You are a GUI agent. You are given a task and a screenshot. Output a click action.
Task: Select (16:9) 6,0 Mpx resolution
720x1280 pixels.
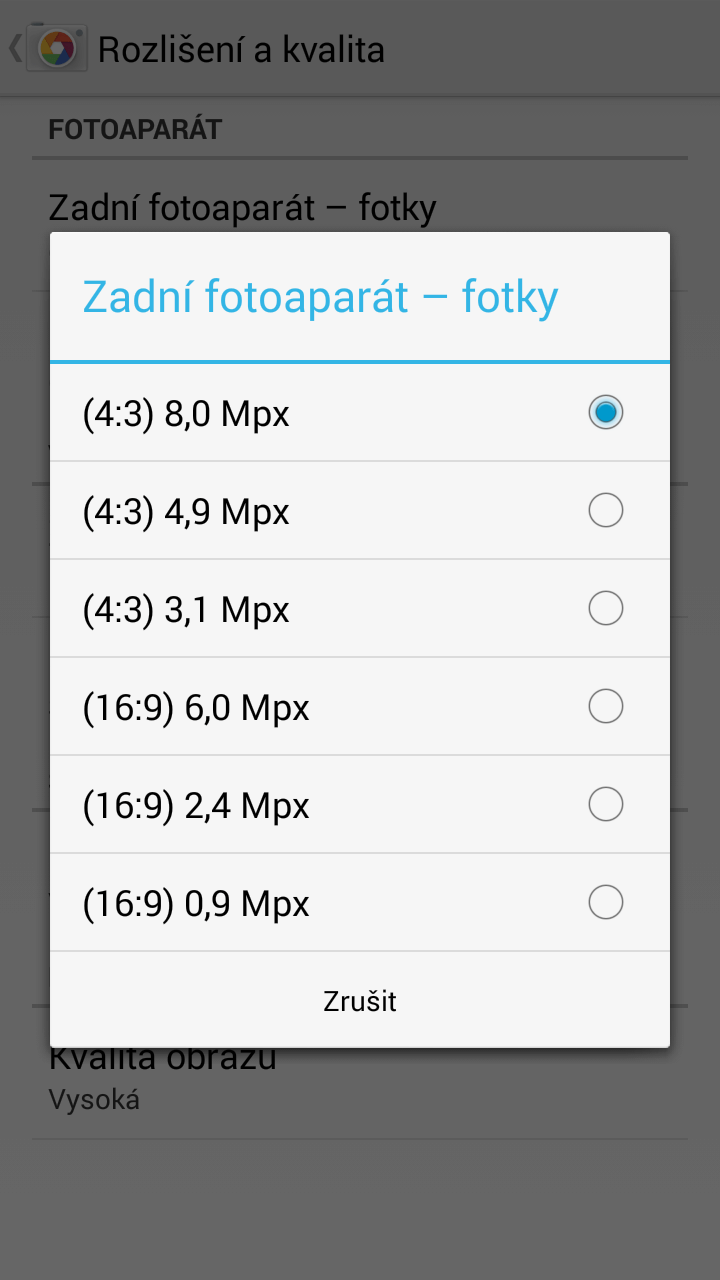360,706
